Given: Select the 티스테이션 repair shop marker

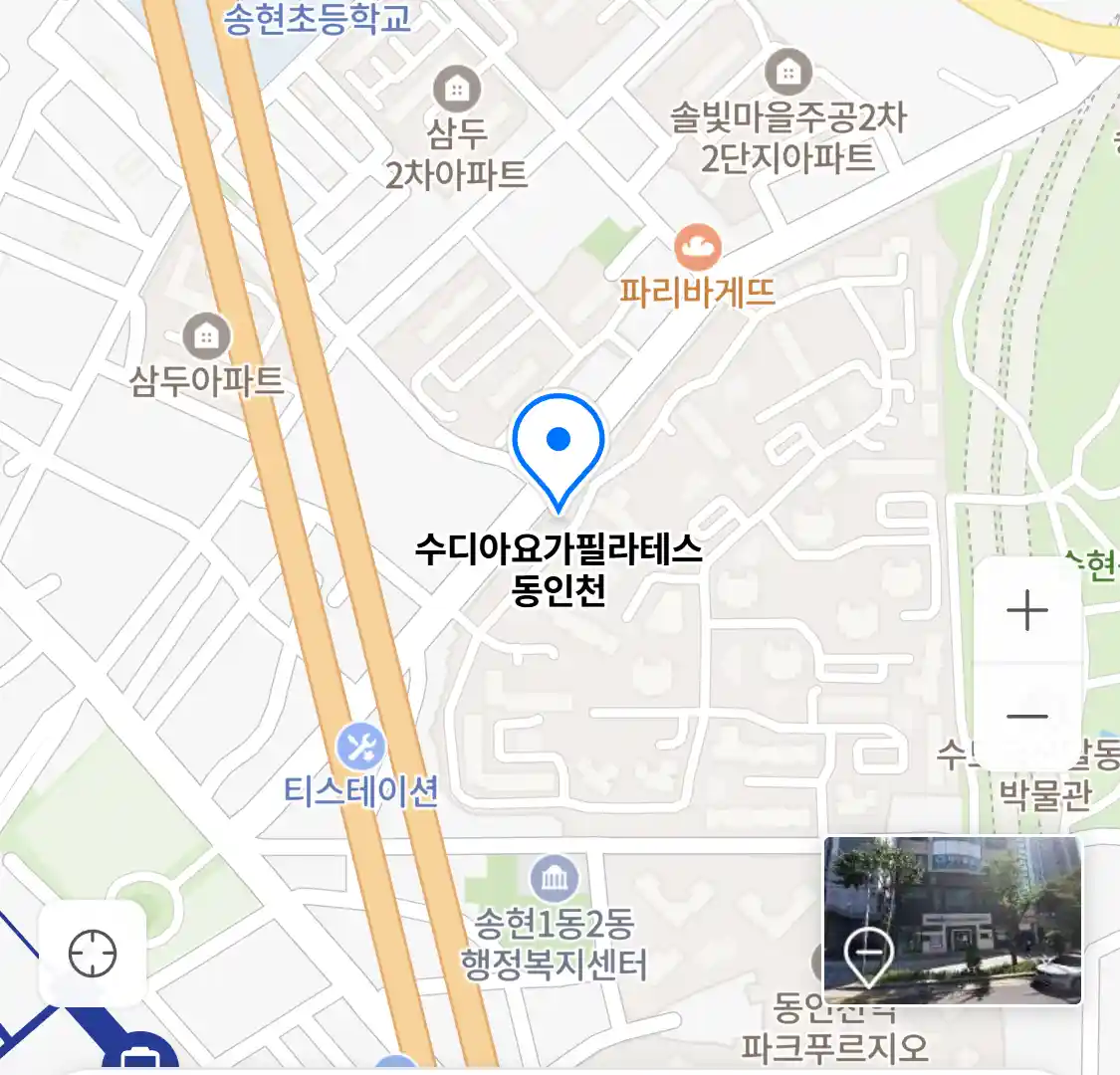Looking at the screenshot, I should (x=360, y=747).
